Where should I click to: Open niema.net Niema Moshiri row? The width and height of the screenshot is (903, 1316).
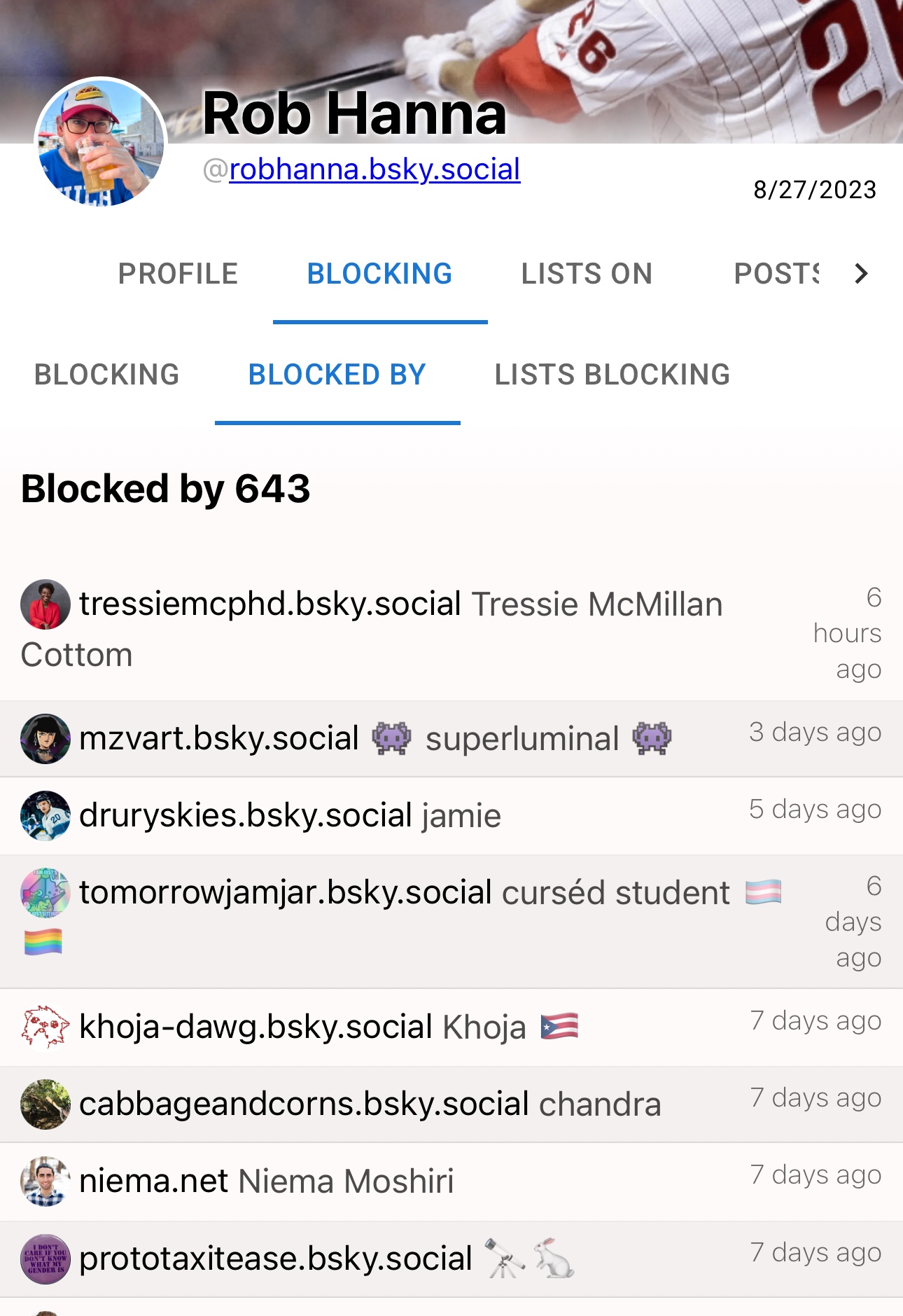point(266,1182)
